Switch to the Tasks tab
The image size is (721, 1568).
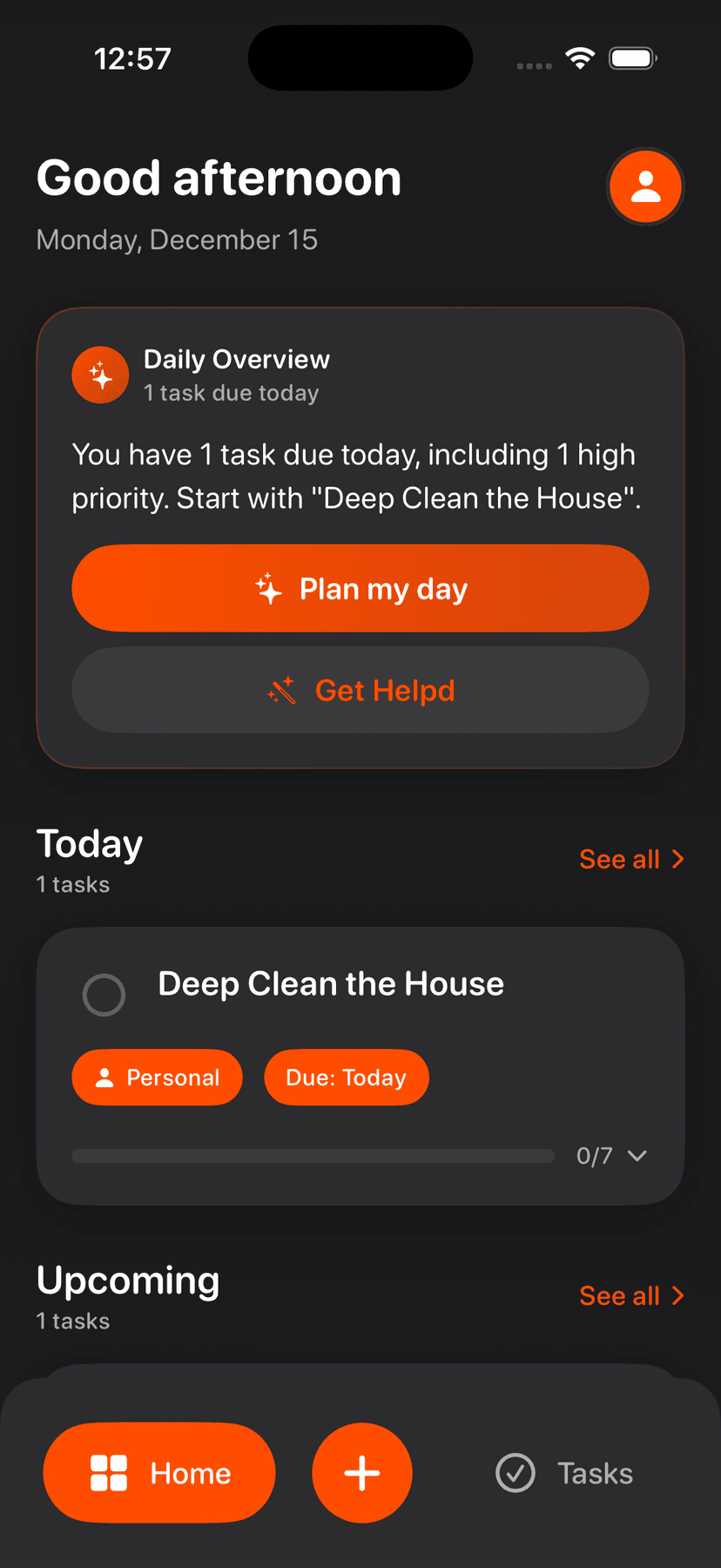(564, 1472)
